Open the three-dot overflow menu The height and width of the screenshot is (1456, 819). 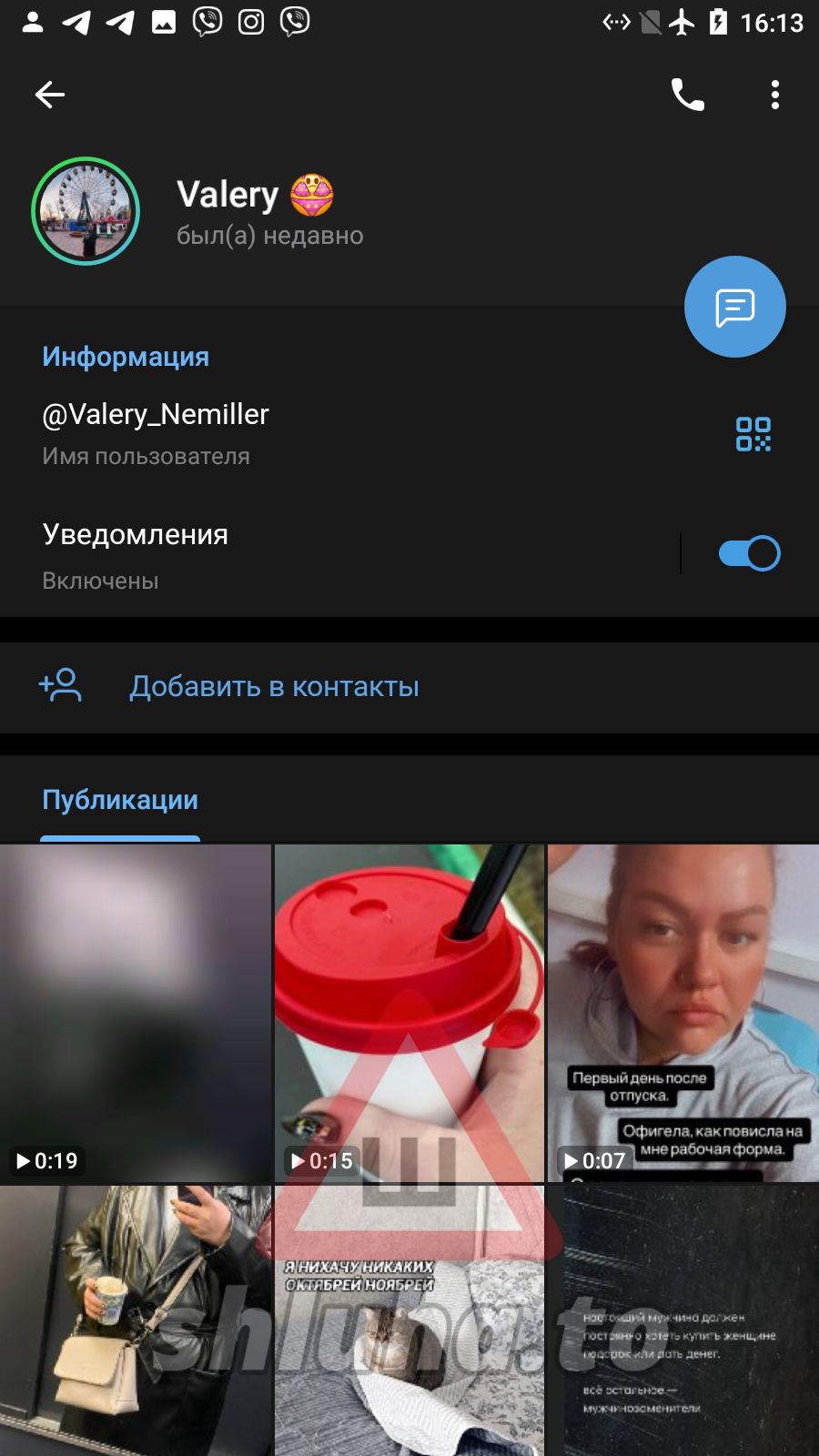click(x=774, y=95)
